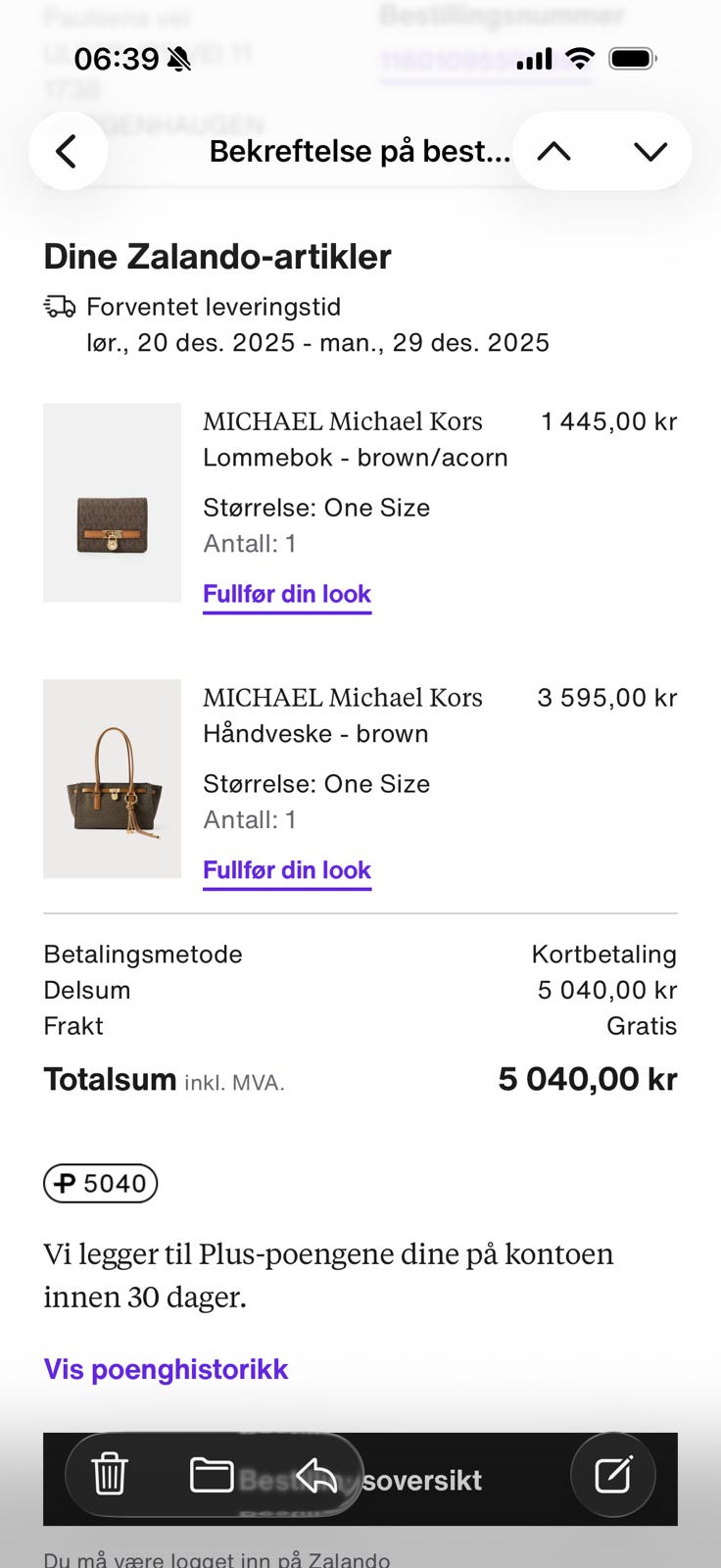Viewport: 721px width, 1568px height.
Task: Tap the battery indicator in the status bar
Action: pos(633,58)
